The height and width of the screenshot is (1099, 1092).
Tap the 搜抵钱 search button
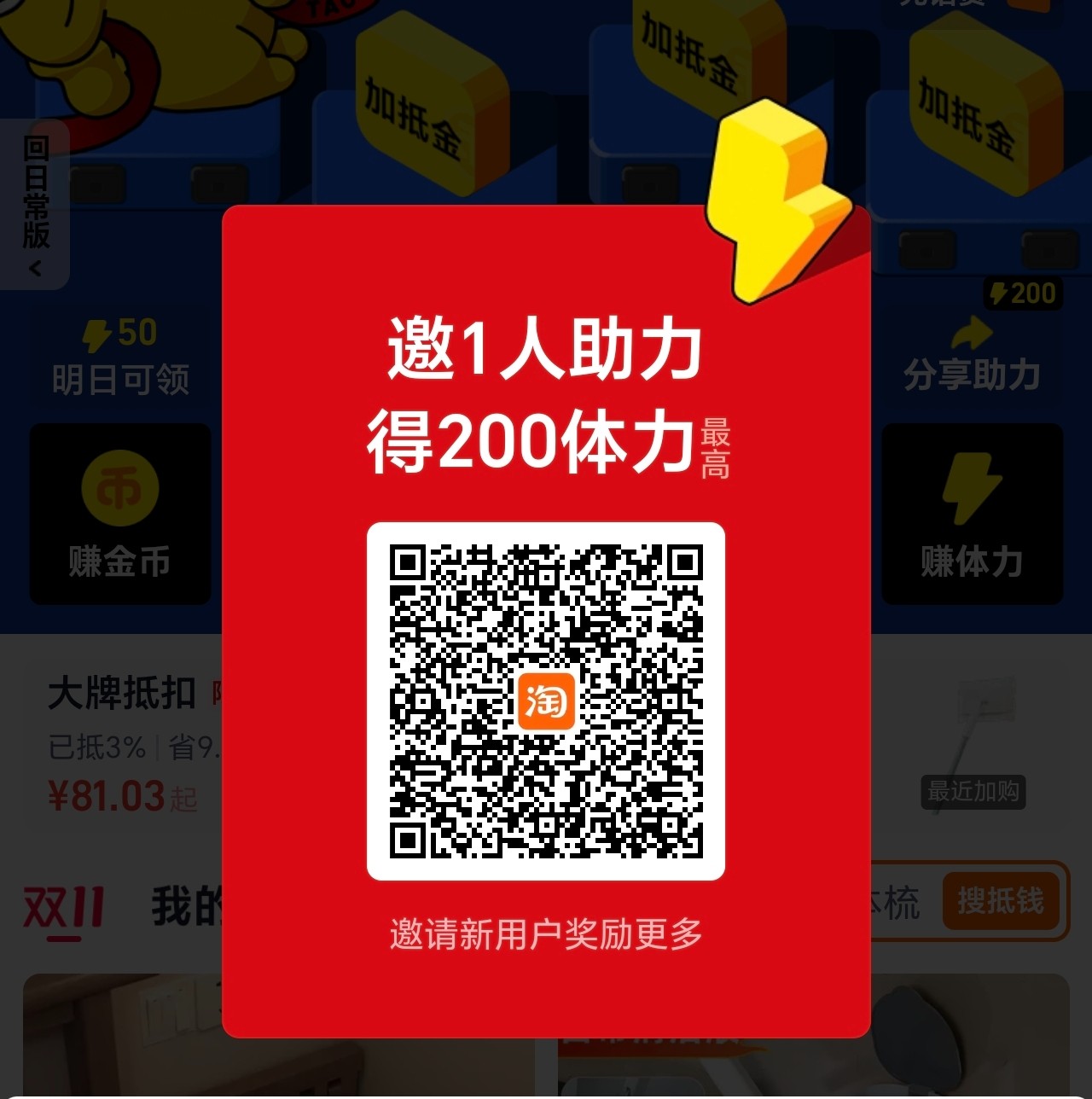point(1001,901)
